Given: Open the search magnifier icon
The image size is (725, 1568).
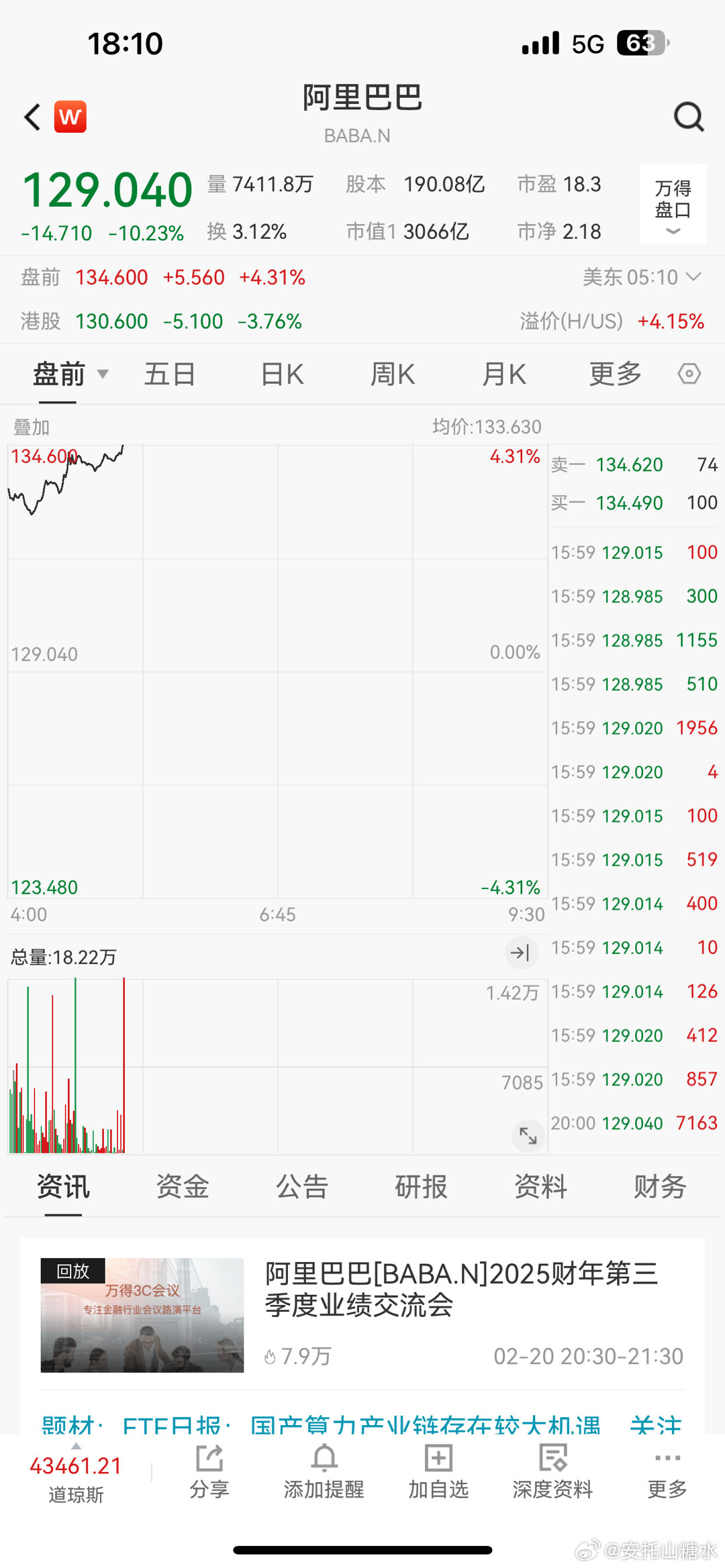Looking at the screenshot, I should tap(688, 117).
